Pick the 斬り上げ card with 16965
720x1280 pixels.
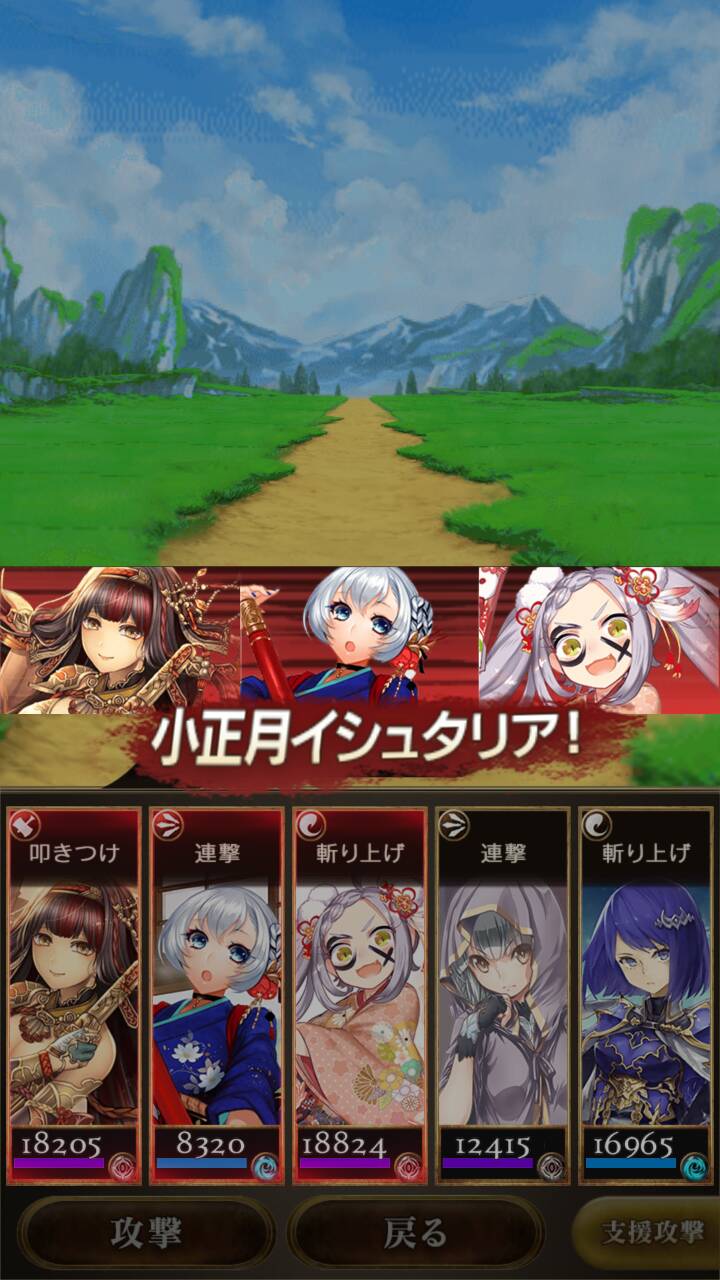[x=646, y=996]
